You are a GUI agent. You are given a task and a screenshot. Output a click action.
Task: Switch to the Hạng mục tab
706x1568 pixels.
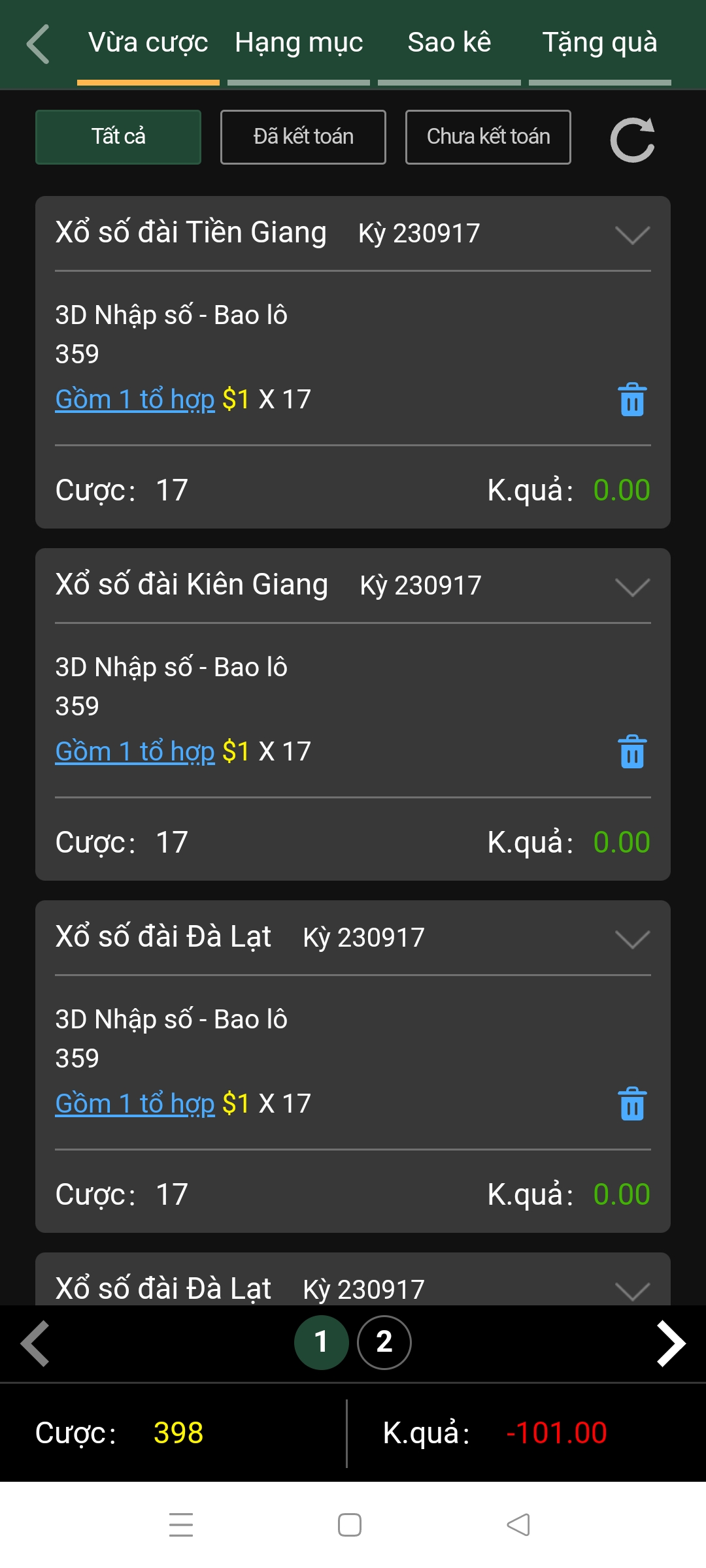pos(299,43)
